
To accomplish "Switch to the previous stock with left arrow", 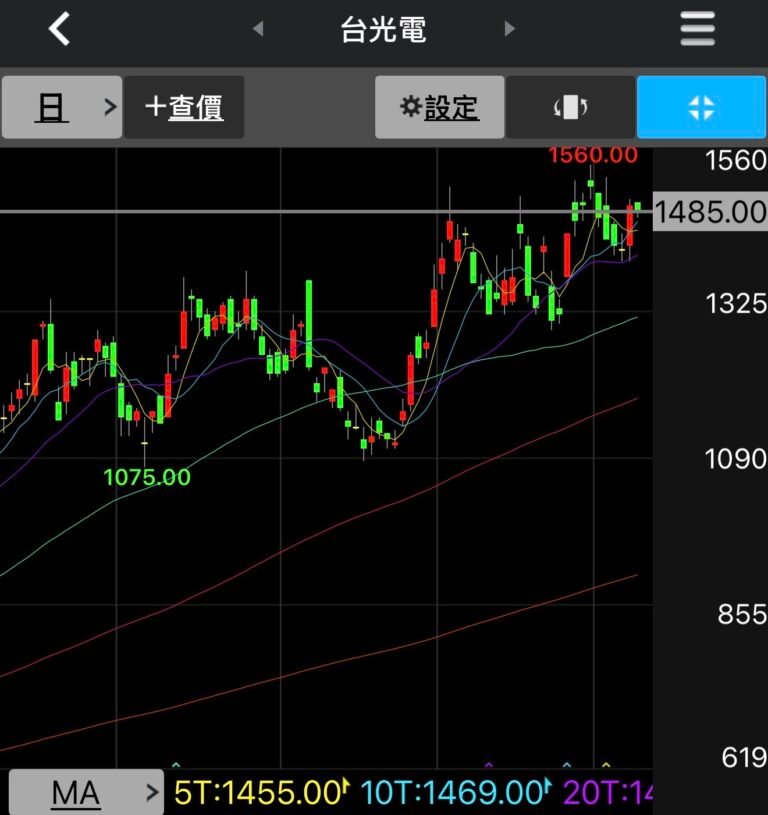I will pyautogui.click(x=258, y=29).
